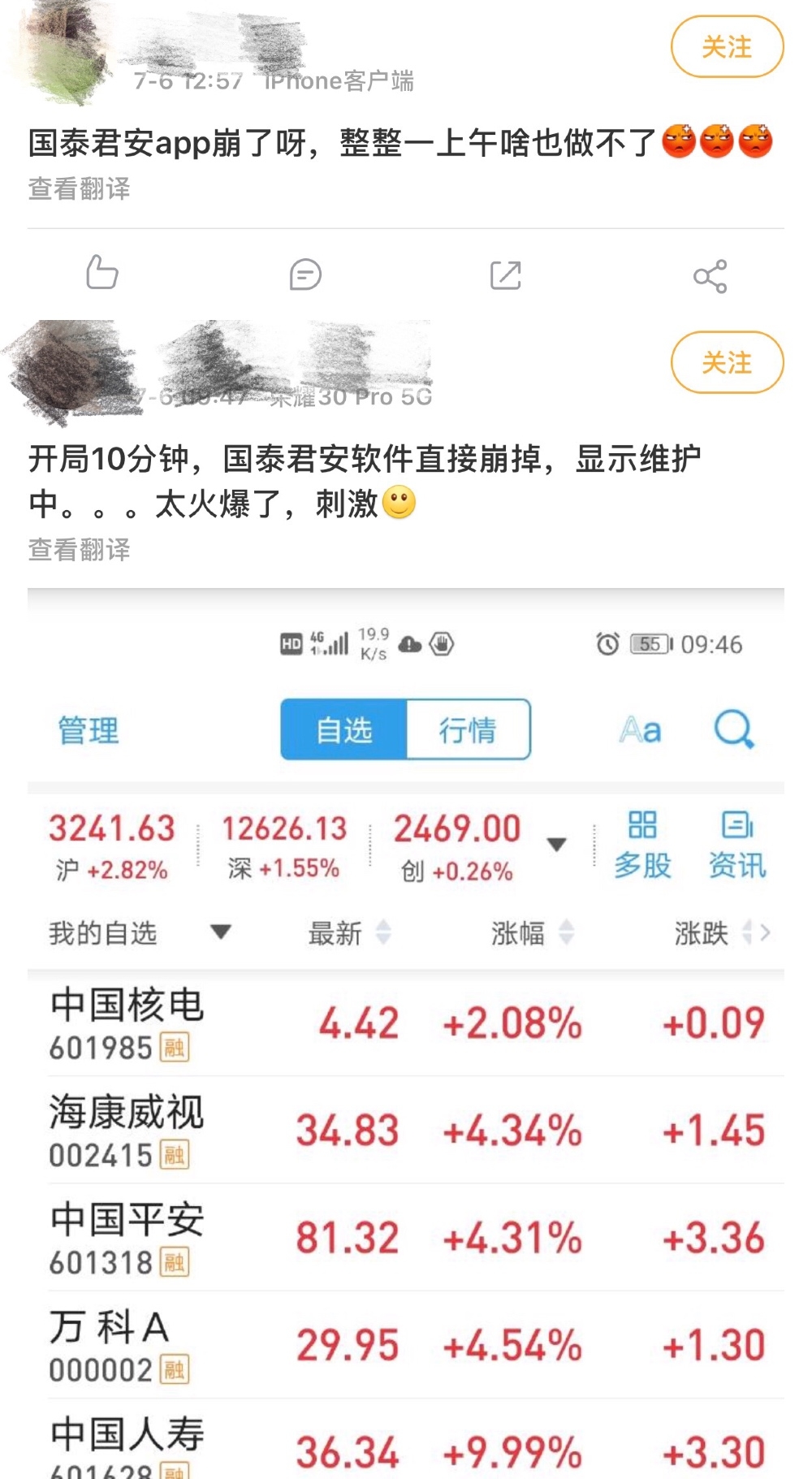Open the screenshot attached to the 开局10分钟 post

[x=406, y=1031]
